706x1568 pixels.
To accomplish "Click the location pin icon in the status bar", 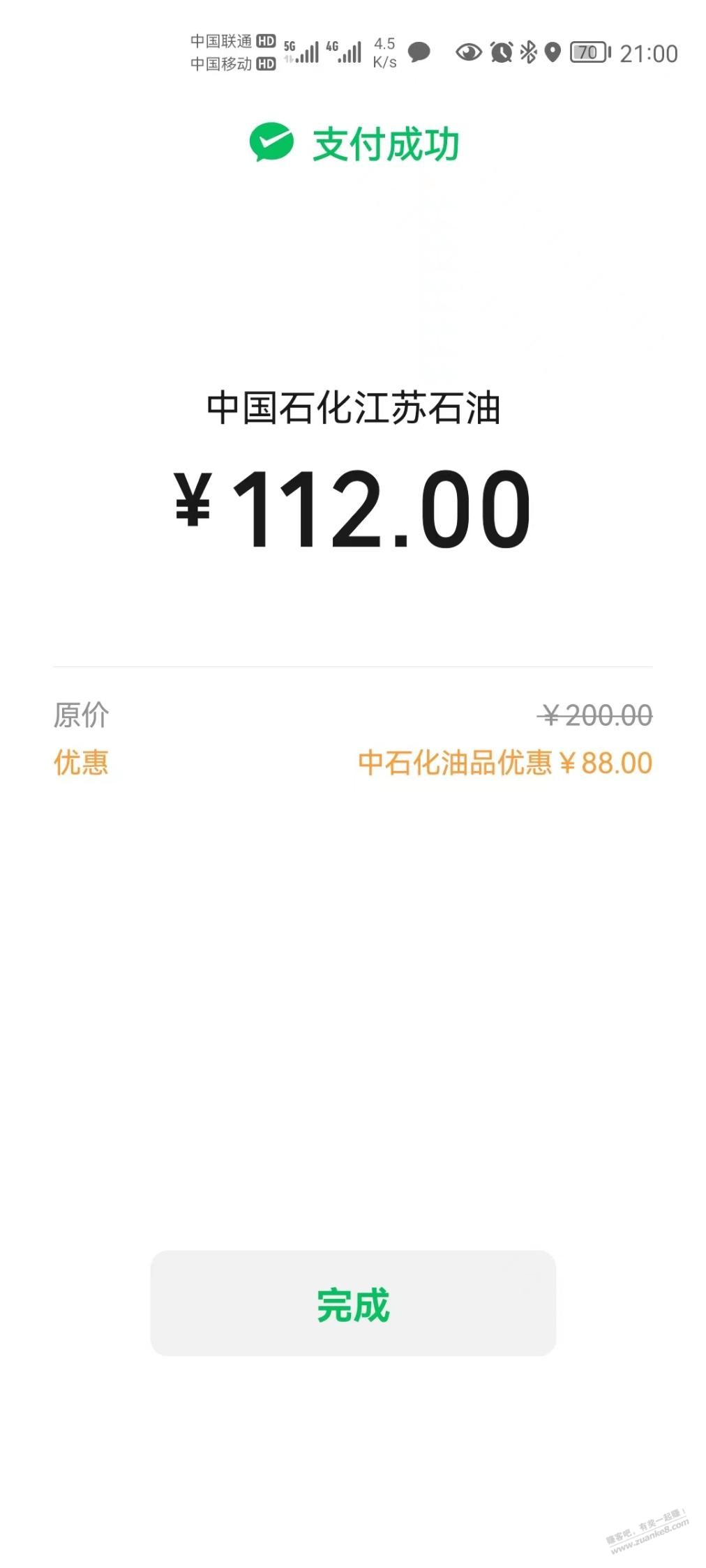I will 553,52.
